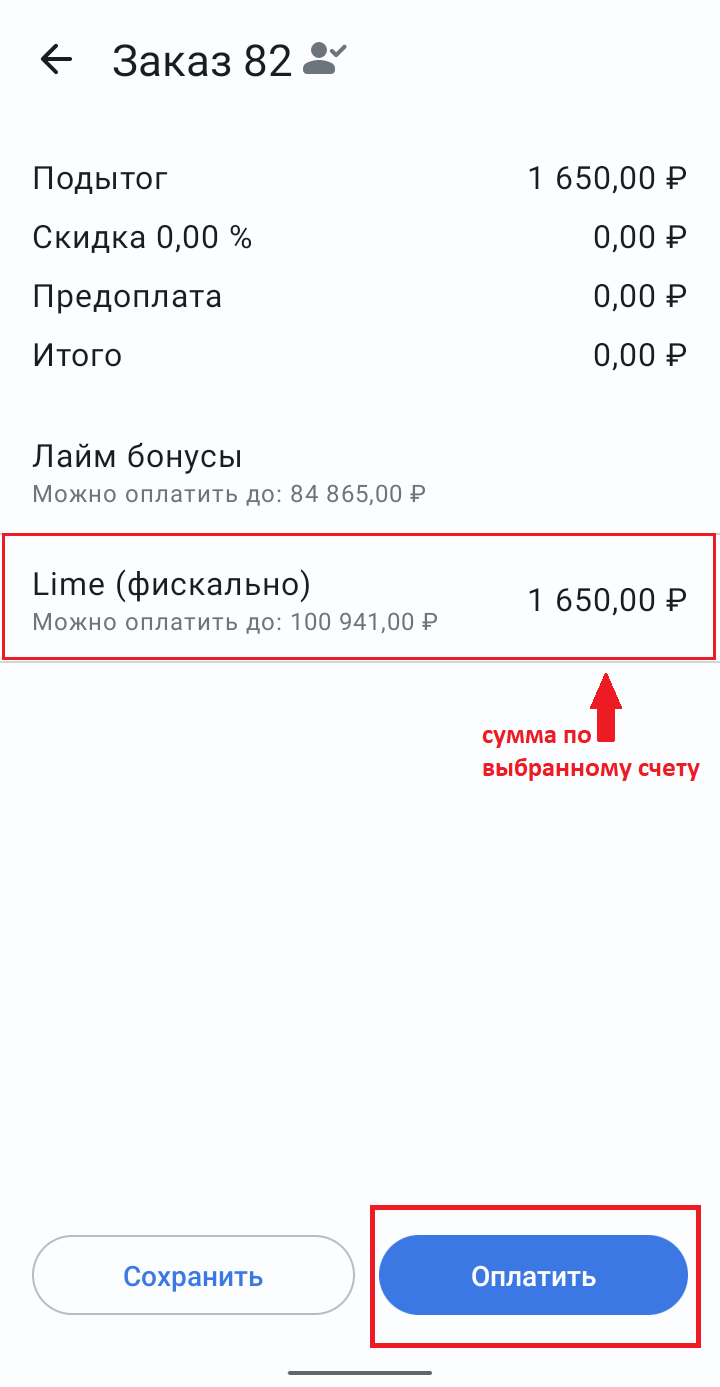Pay the order with Оплатить
The width and height of the screenshot is (720, 1387).
click(533, 1276)
